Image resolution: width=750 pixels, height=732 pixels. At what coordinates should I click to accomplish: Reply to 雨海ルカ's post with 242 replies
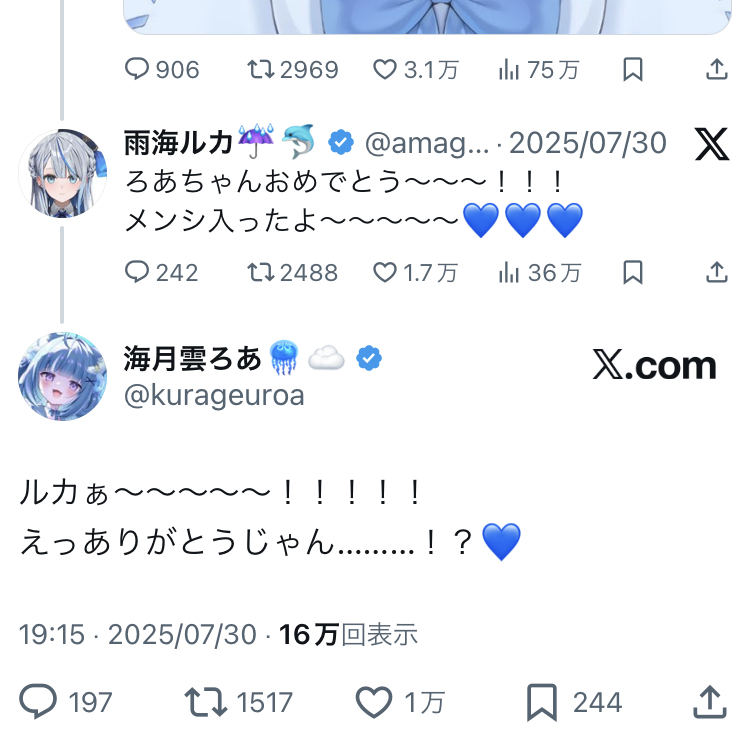137,271
